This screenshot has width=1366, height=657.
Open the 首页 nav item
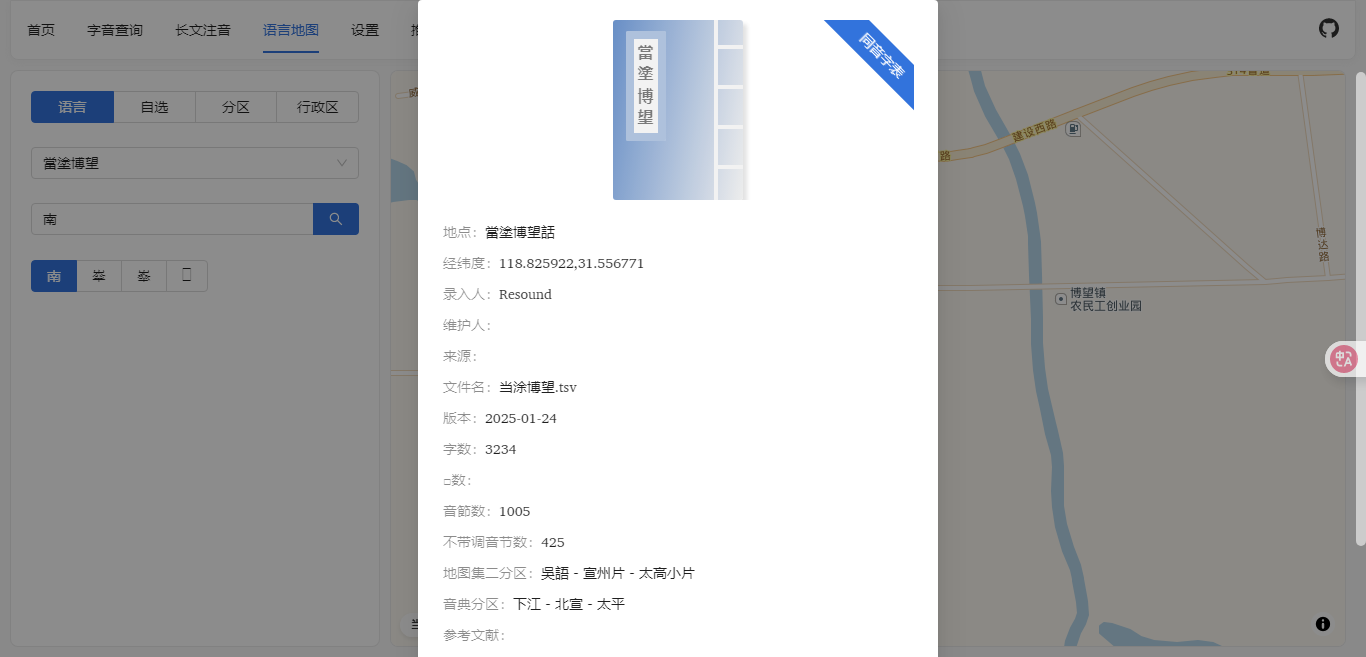pos(41,30)
